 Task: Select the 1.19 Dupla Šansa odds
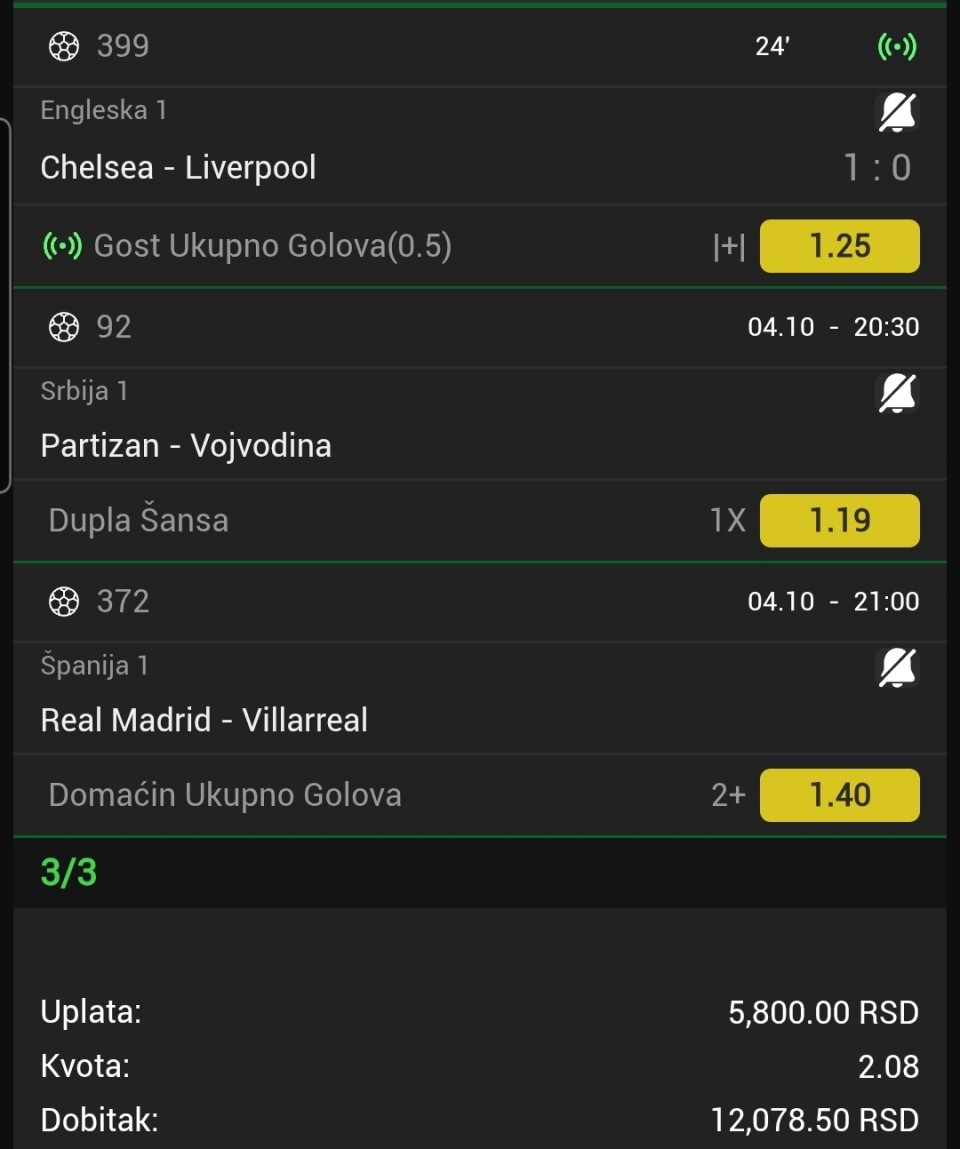tap(839, 520)
